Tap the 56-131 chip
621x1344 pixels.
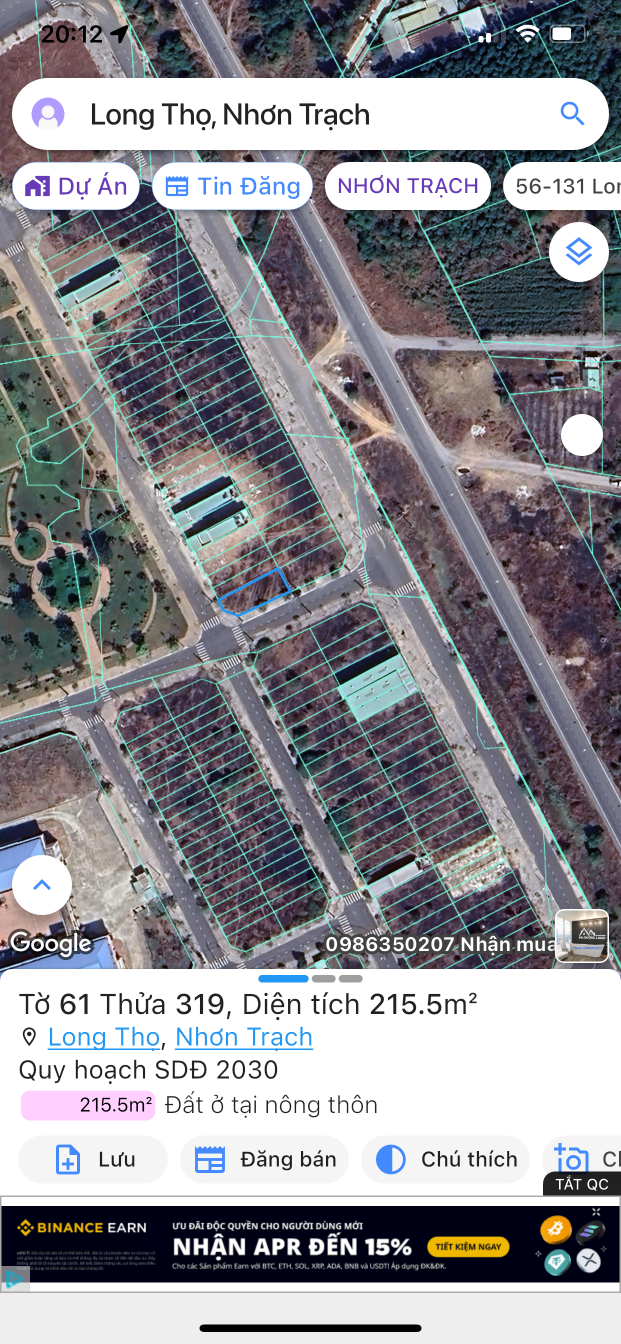[565, 186]
